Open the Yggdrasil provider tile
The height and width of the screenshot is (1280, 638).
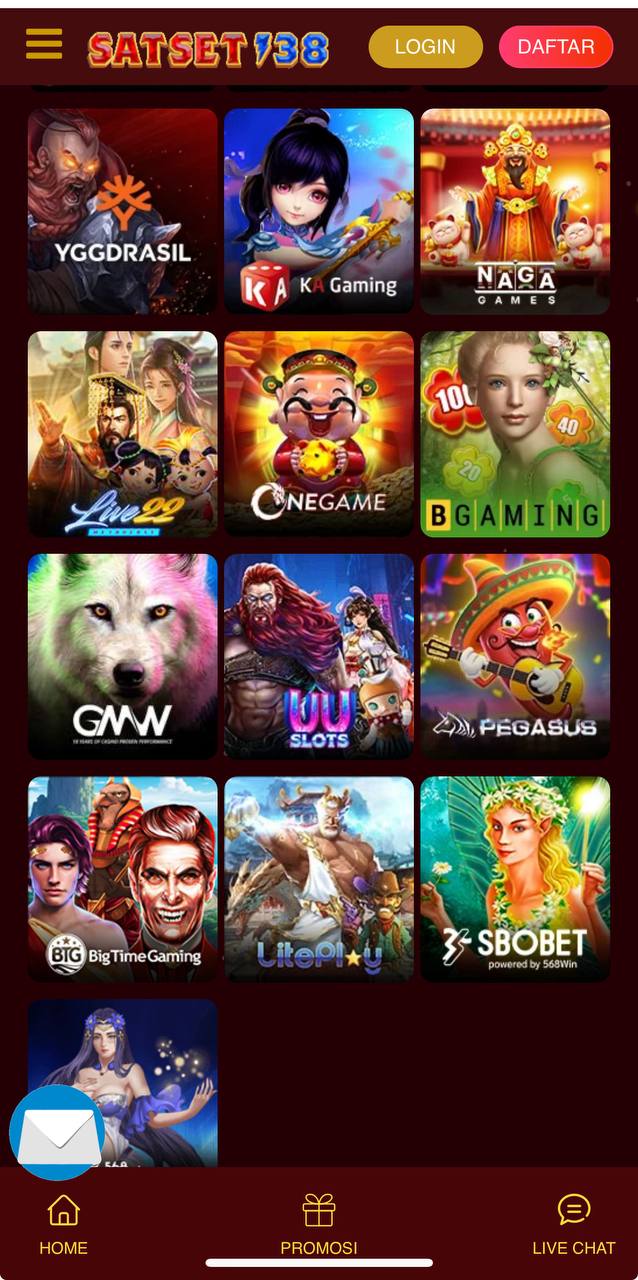[x=122, y=211]
